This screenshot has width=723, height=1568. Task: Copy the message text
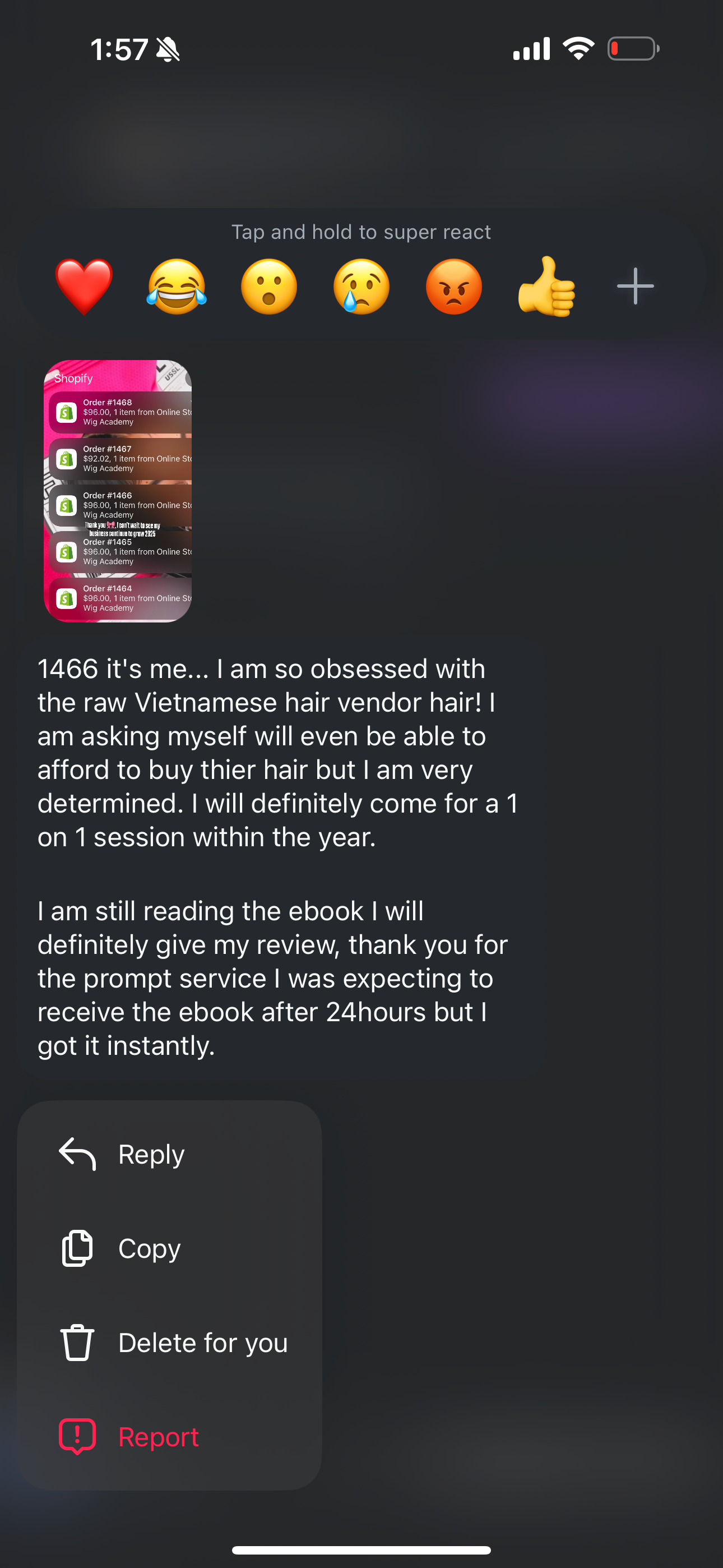[x=149, y=1248]
